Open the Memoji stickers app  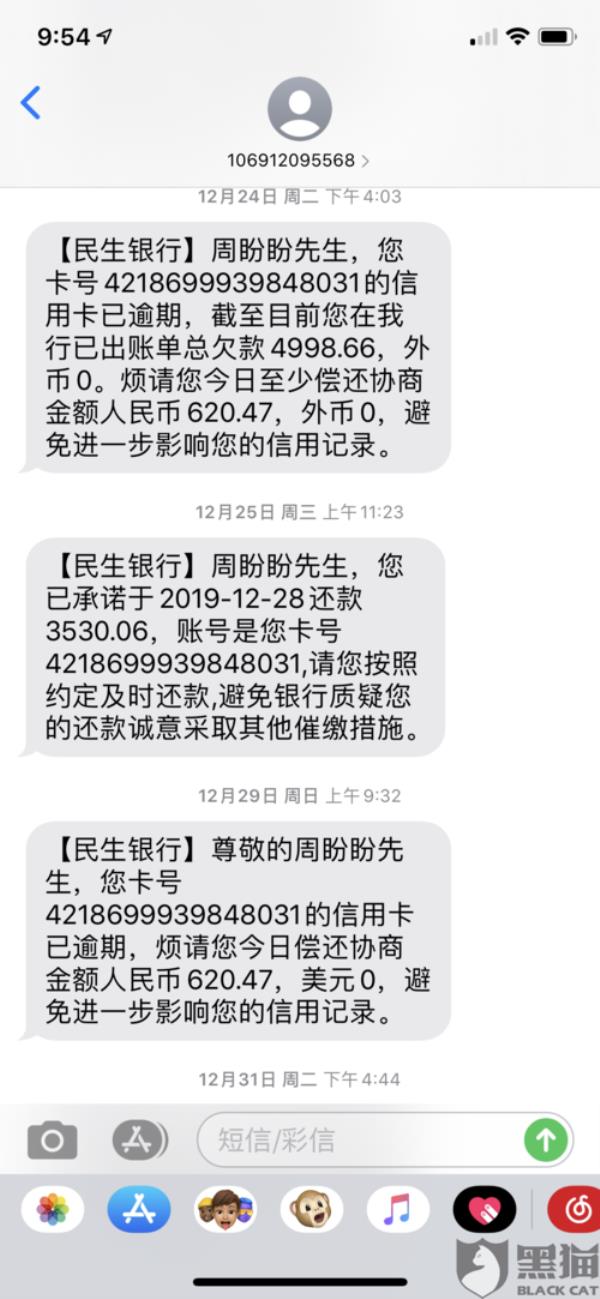[225, 1210]
